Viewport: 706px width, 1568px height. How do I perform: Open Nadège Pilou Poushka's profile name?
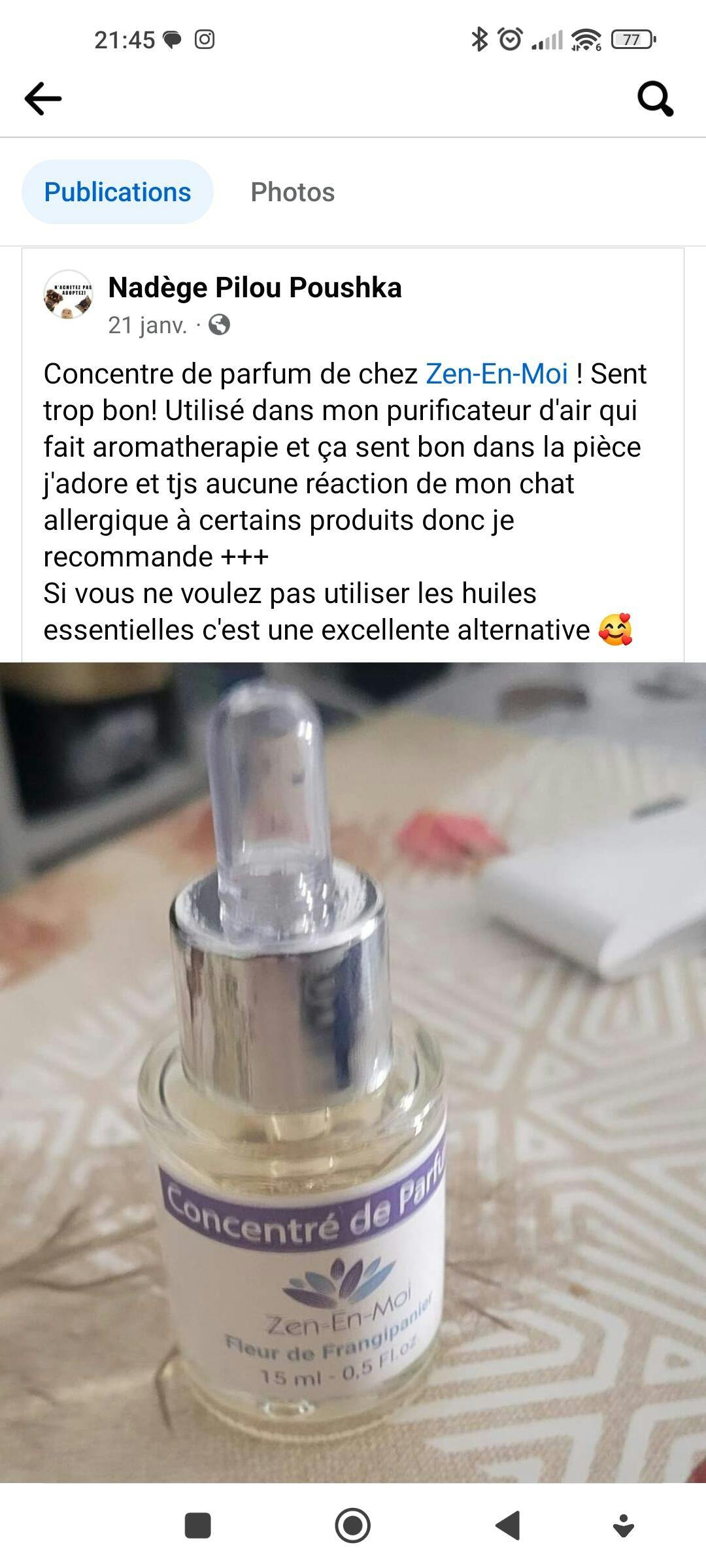[x=254, y=287]
